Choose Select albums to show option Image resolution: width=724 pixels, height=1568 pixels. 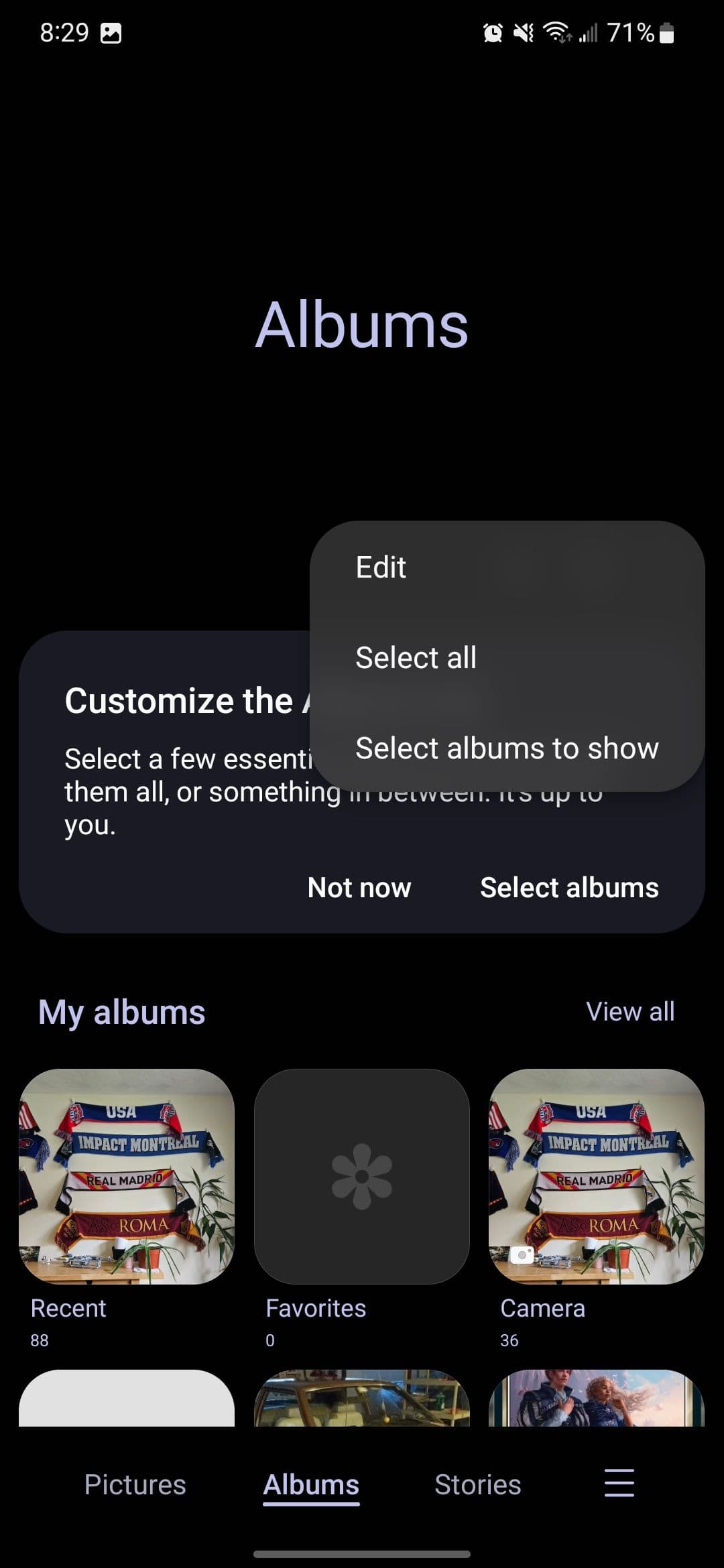508,748
